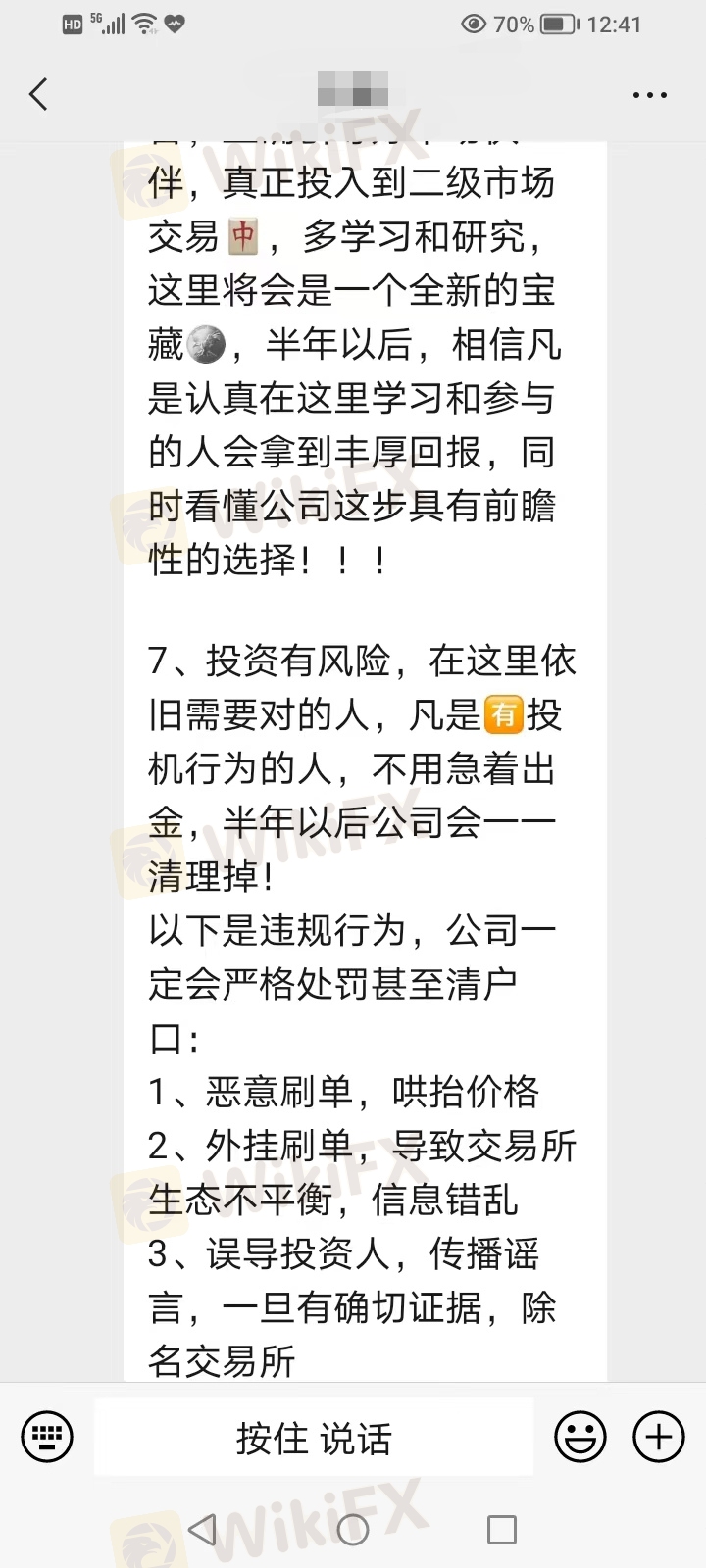This screenshot has width=706, height=1568.
Task: Hold the 按住 说话 voice button
Action: pyautogui.click(x=314, y=1438)
